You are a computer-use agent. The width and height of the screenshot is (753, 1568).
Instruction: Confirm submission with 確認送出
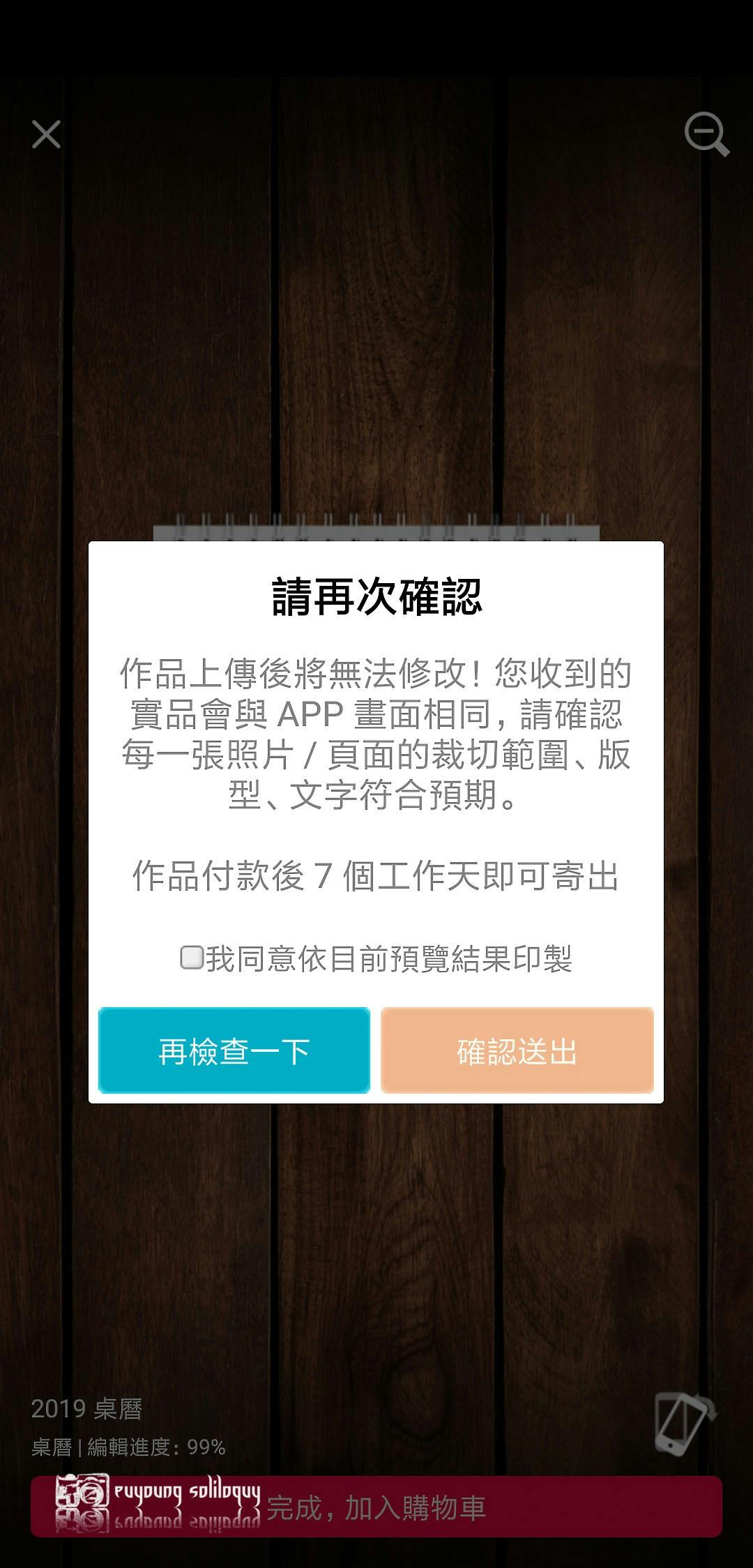pos(517,1050)
